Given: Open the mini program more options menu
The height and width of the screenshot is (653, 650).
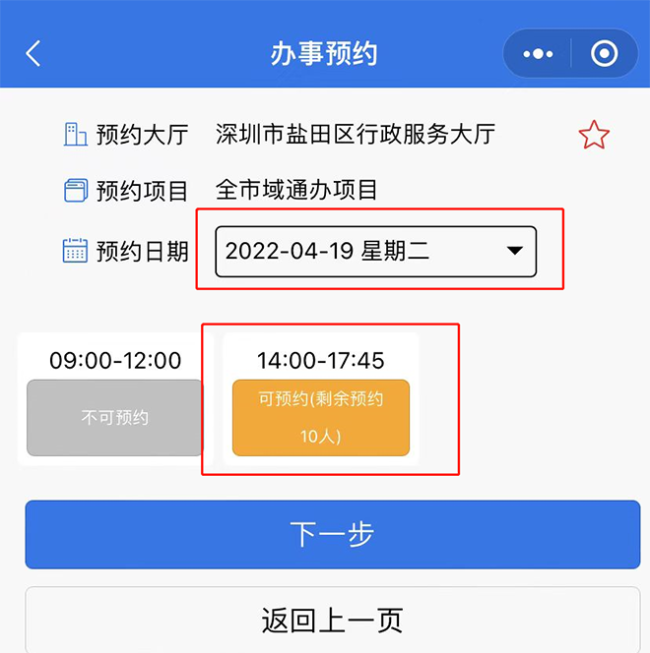Looking at the screenshot, I should (538, 54).
